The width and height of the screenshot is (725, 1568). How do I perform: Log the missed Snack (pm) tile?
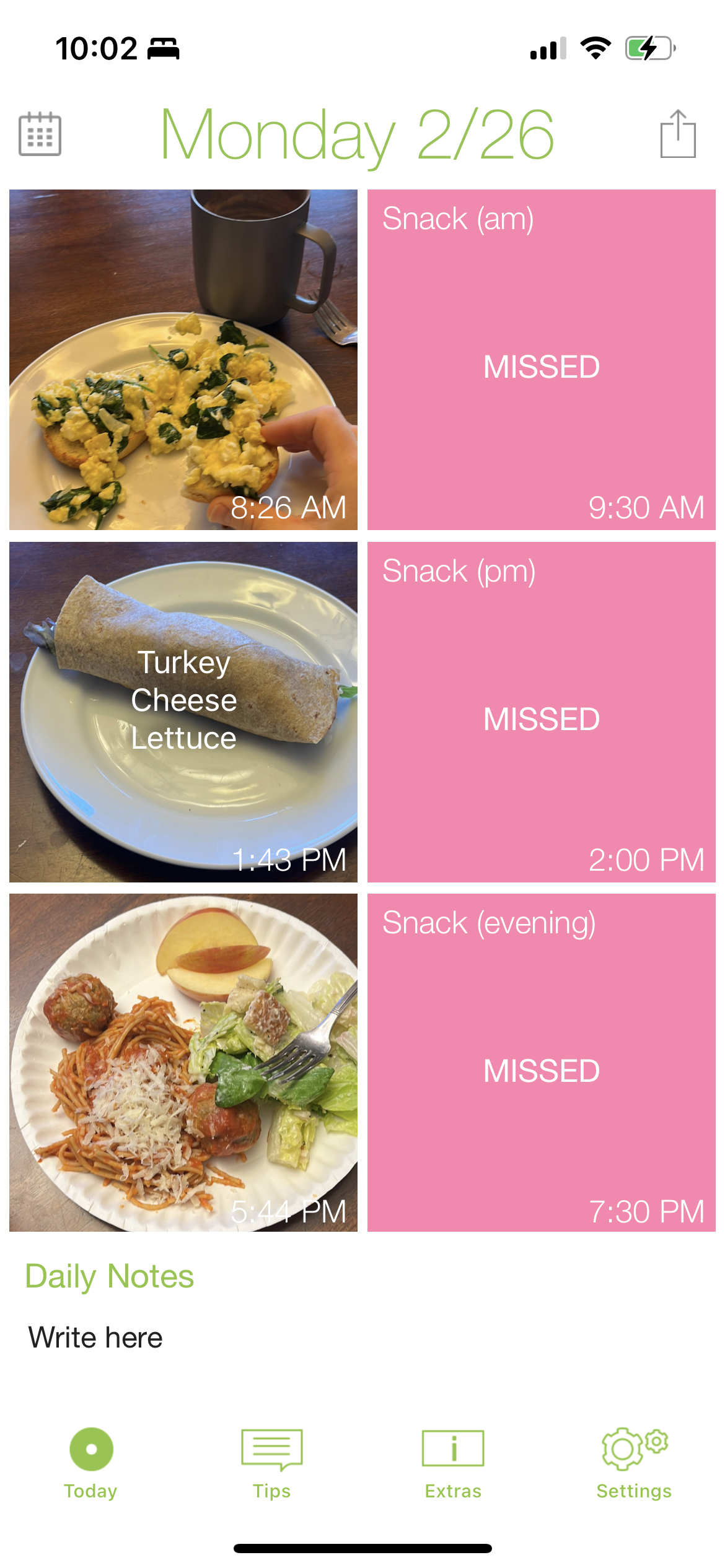541,712
